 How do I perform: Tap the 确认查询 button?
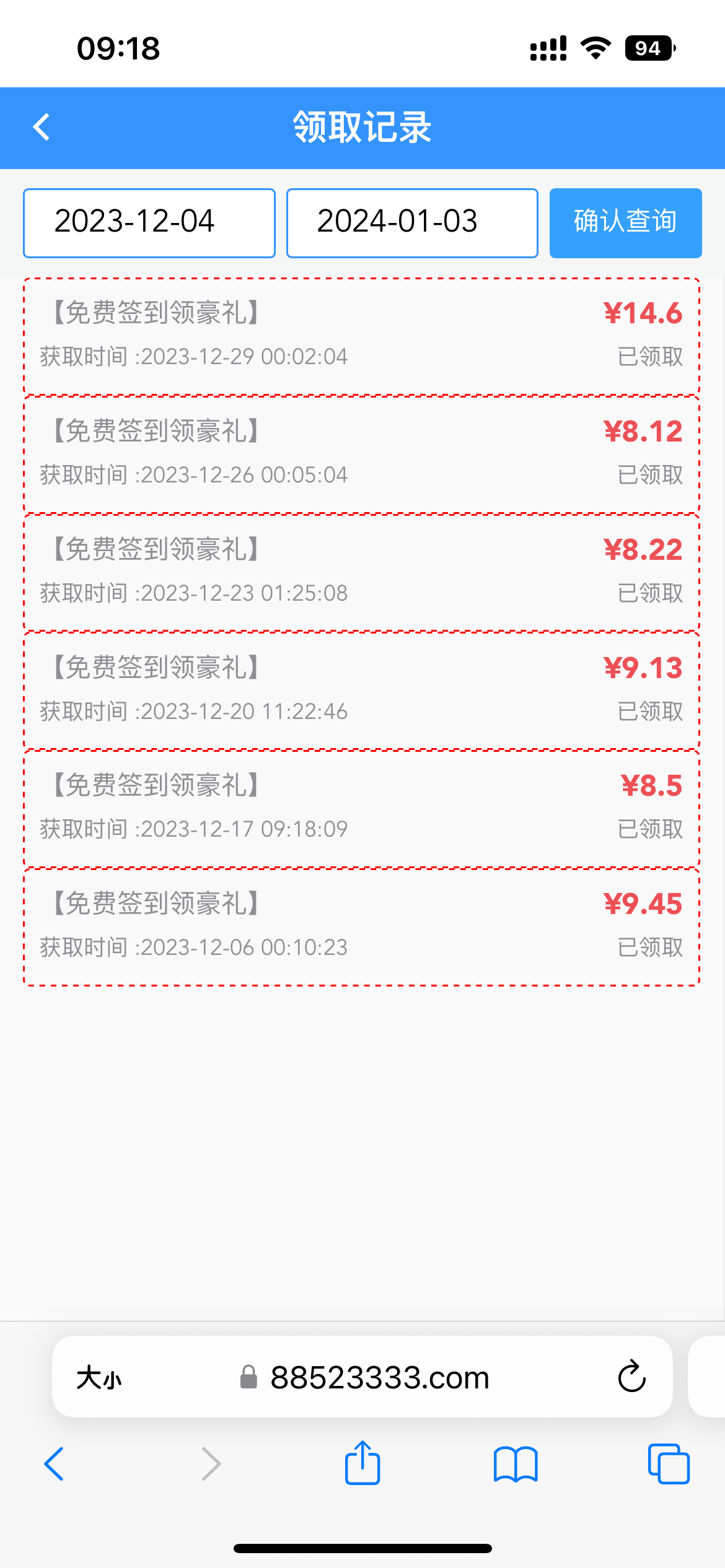[625, 223]
